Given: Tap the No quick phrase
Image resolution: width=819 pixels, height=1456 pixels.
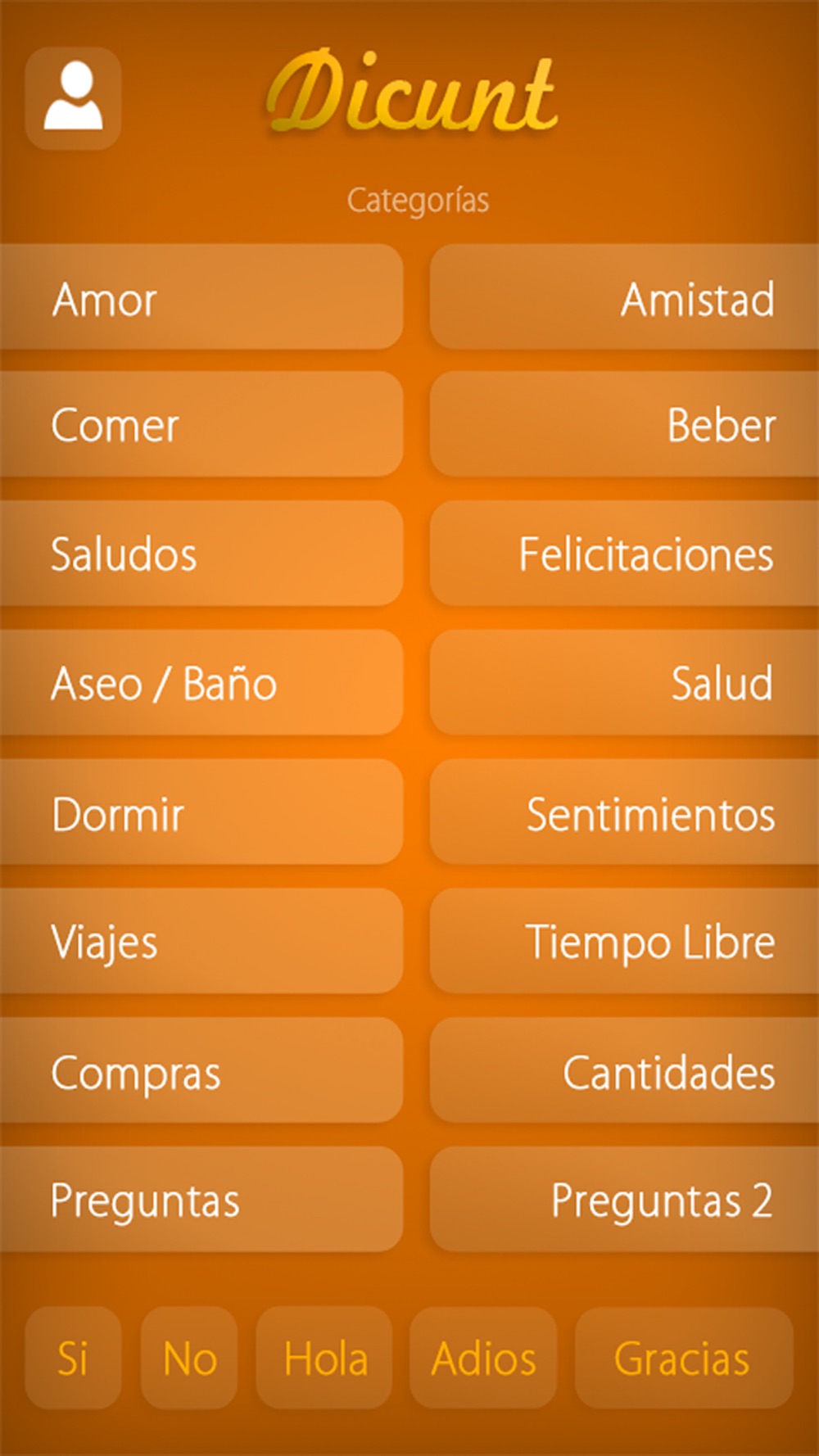Looking at the screenshot, I should [x=189, y=1358].
